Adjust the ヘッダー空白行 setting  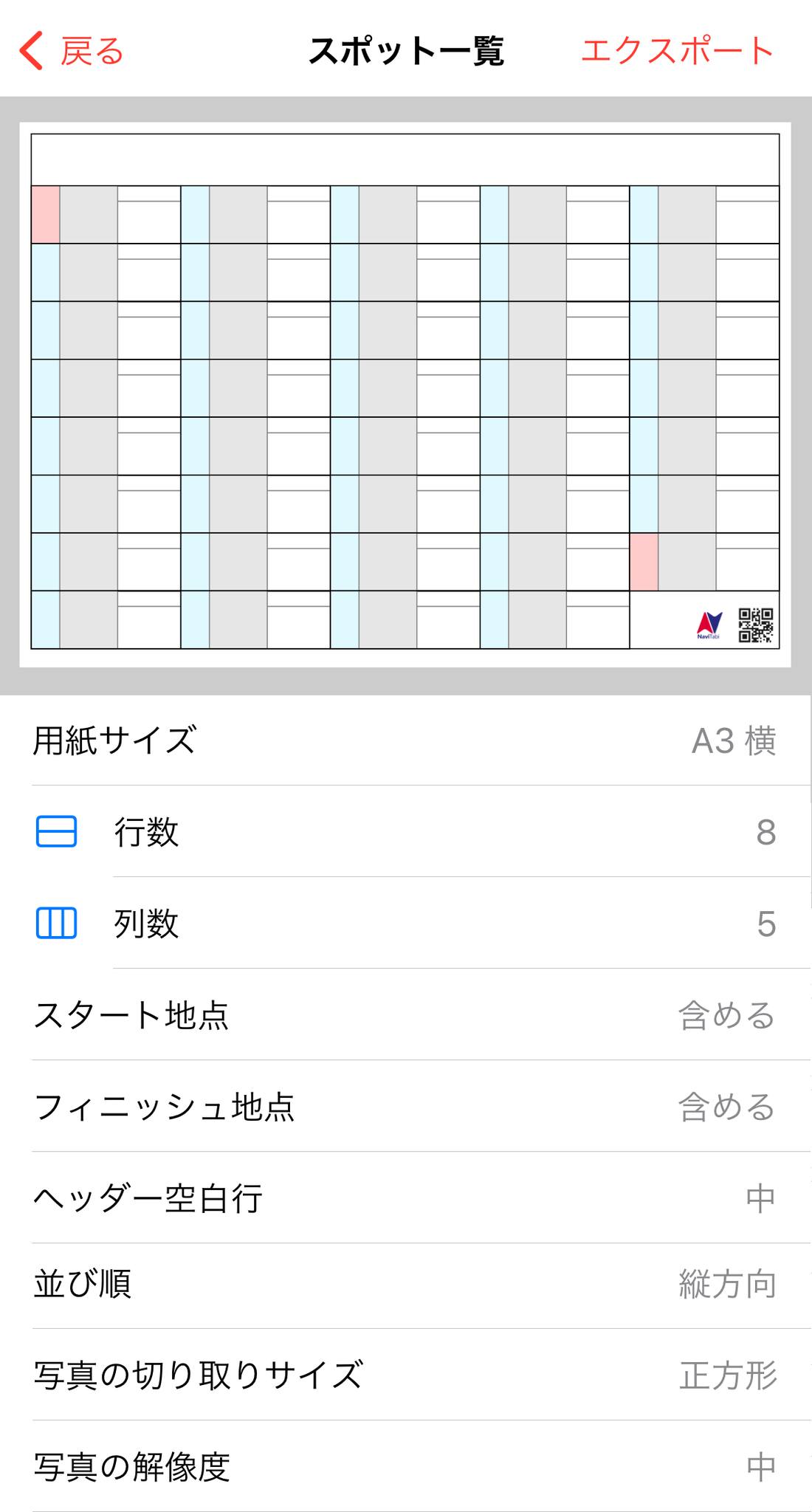point(406,1198)
